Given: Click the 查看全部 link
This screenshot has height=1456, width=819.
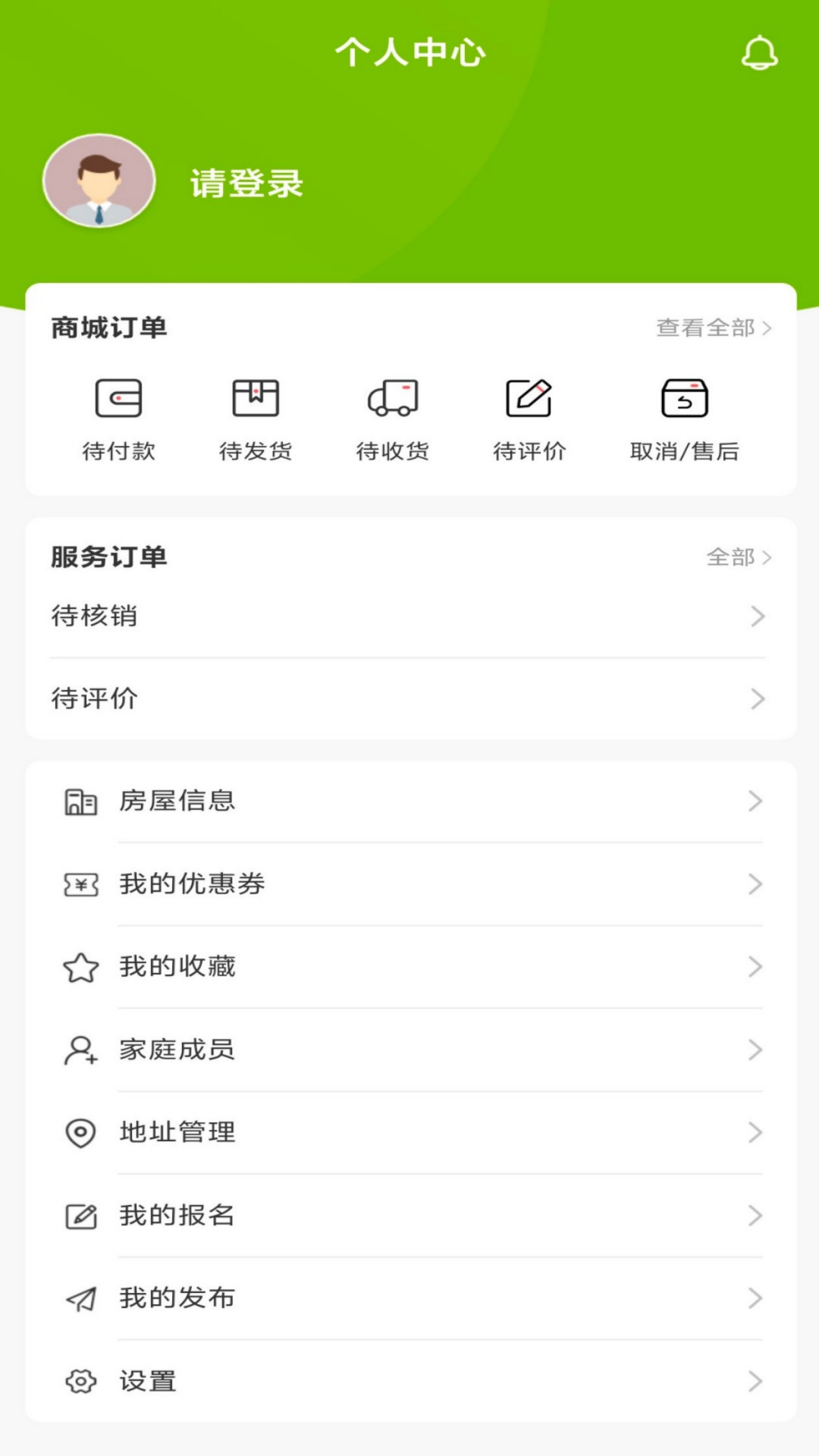Looking at the screenshot, I should 705,328.
